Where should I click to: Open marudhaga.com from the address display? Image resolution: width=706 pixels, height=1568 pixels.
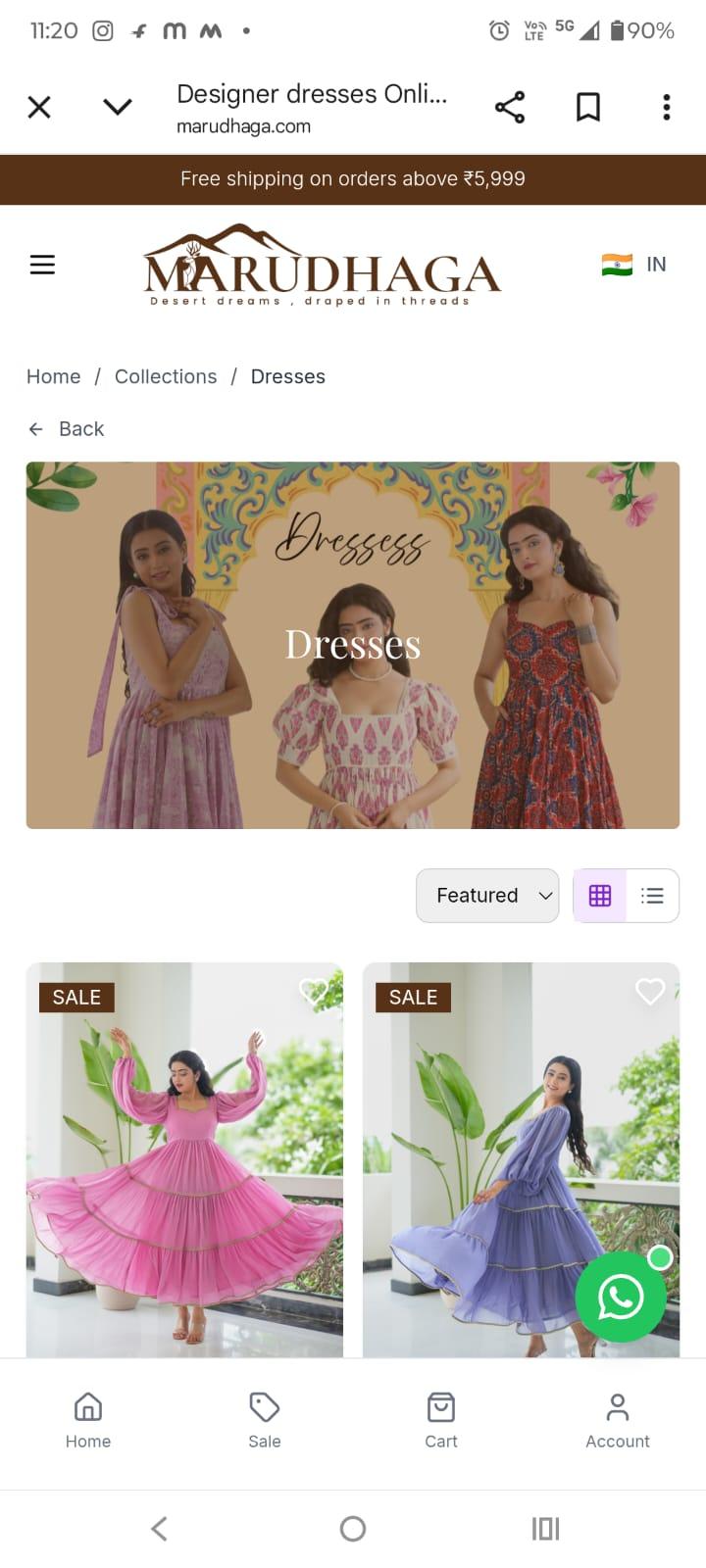(244, 125)
